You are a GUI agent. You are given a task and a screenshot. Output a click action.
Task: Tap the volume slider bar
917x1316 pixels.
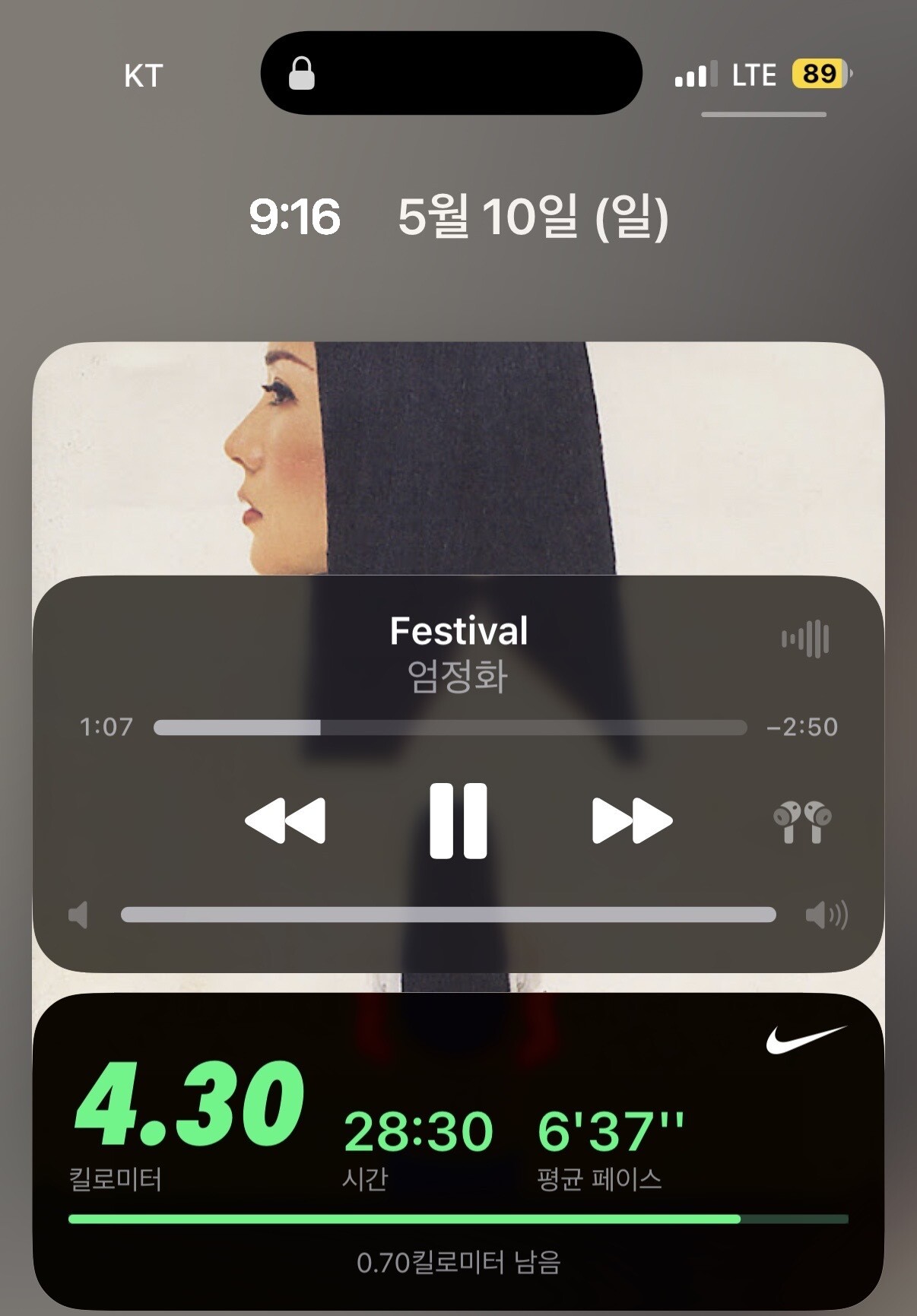tap(449, 915)
